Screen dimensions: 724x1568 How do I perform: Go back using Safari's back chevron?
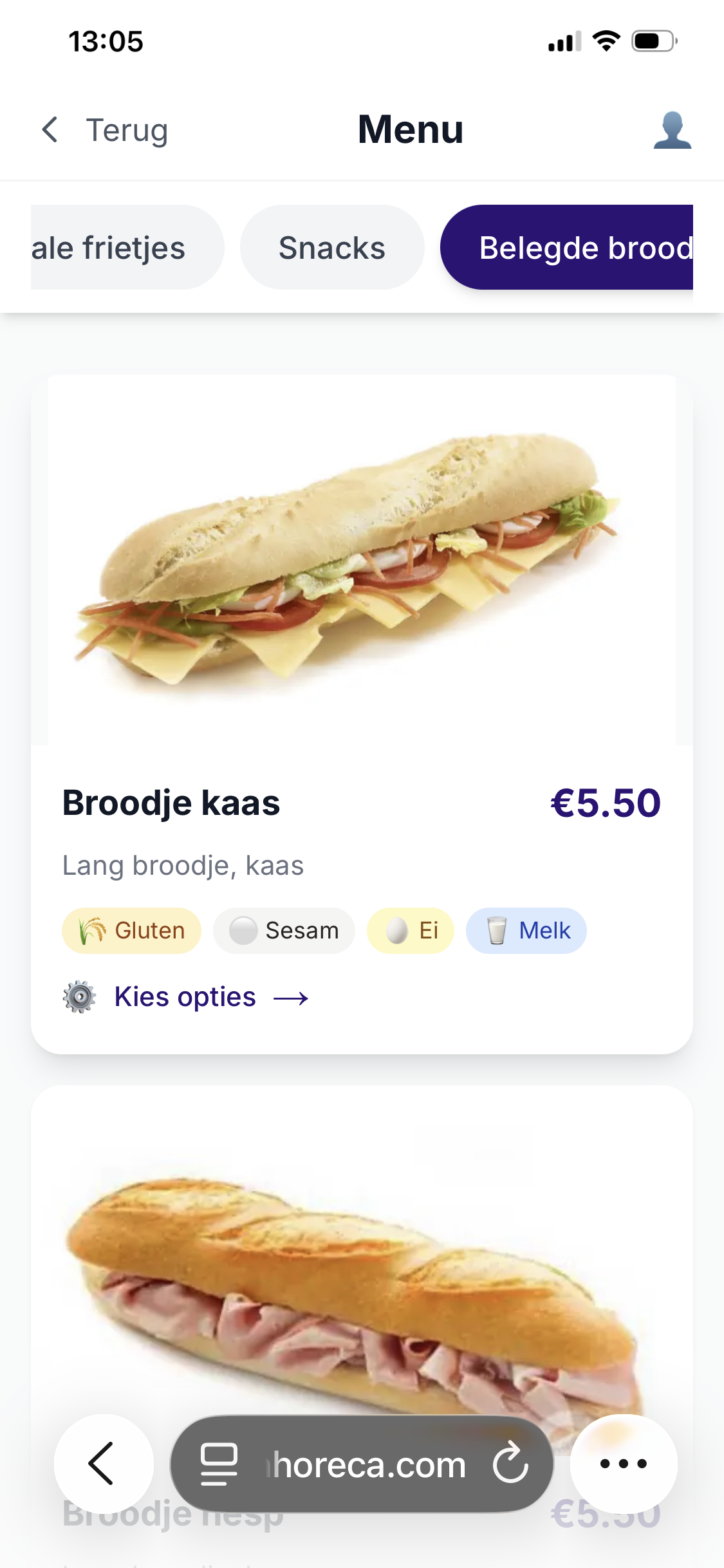[103, 1464]
